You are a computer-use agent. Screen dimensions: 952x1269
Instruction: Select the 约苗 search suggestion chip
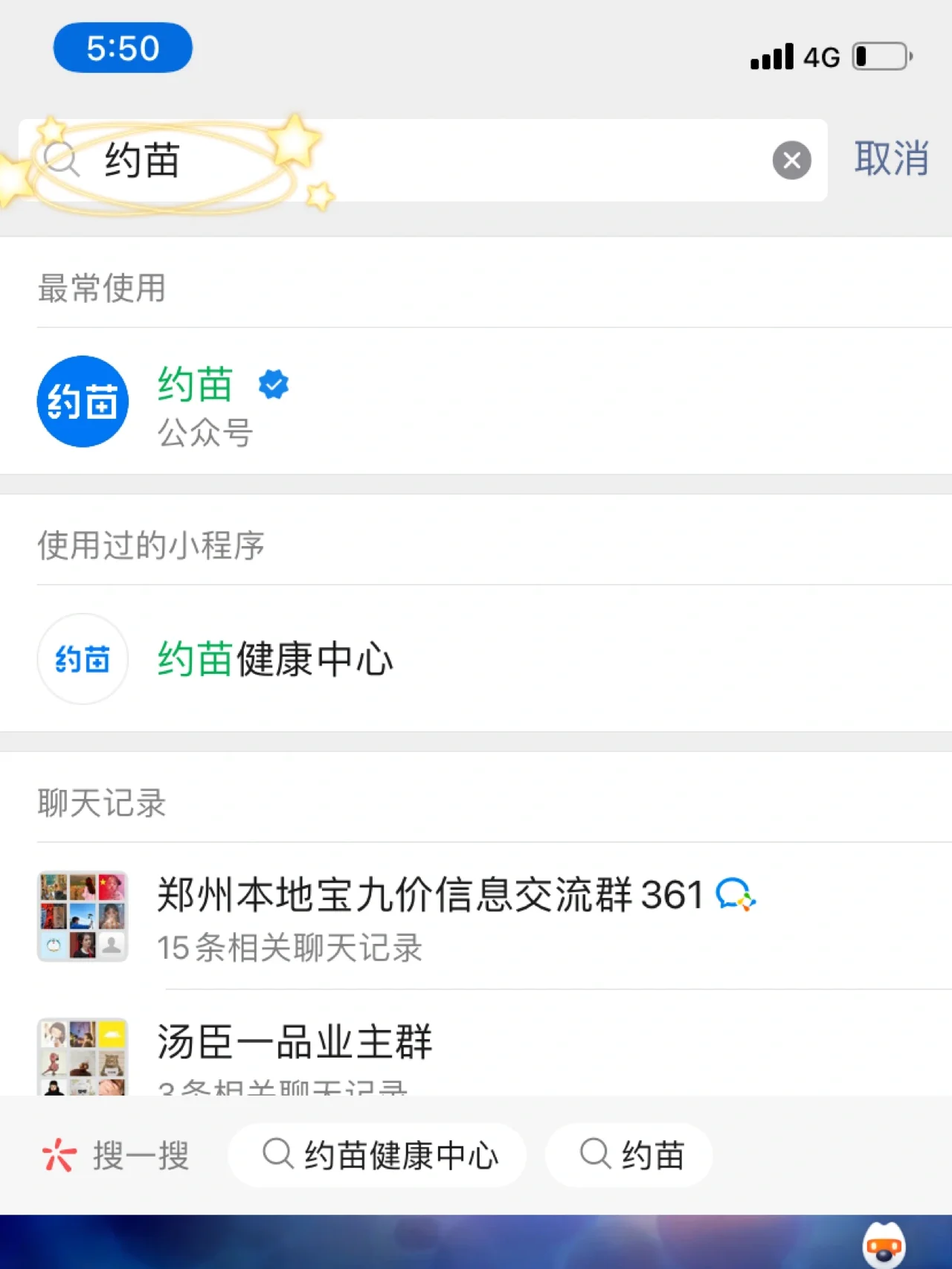click(x=629, y=1155)
